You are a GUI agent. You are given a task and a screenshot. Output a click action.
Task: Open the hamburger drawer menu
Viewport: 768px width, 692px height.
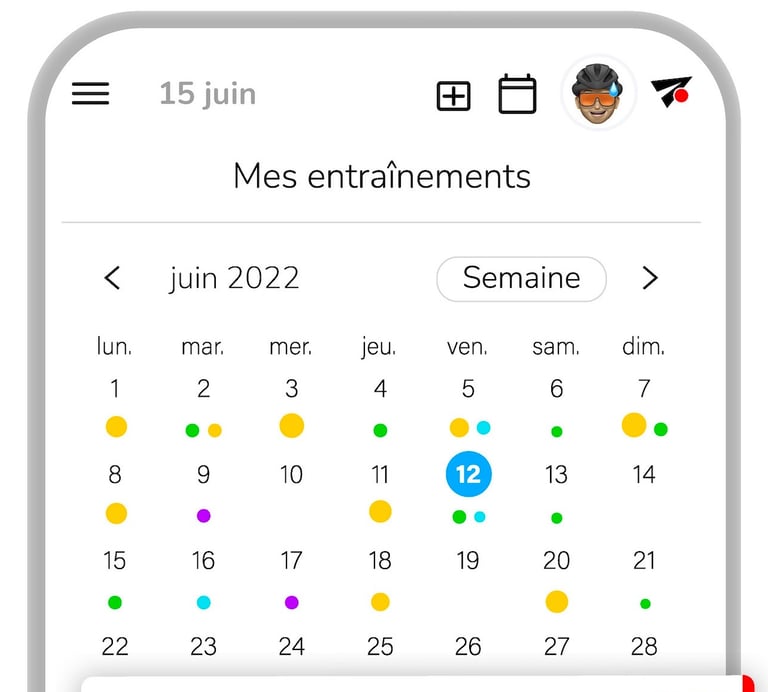(90, 94)
